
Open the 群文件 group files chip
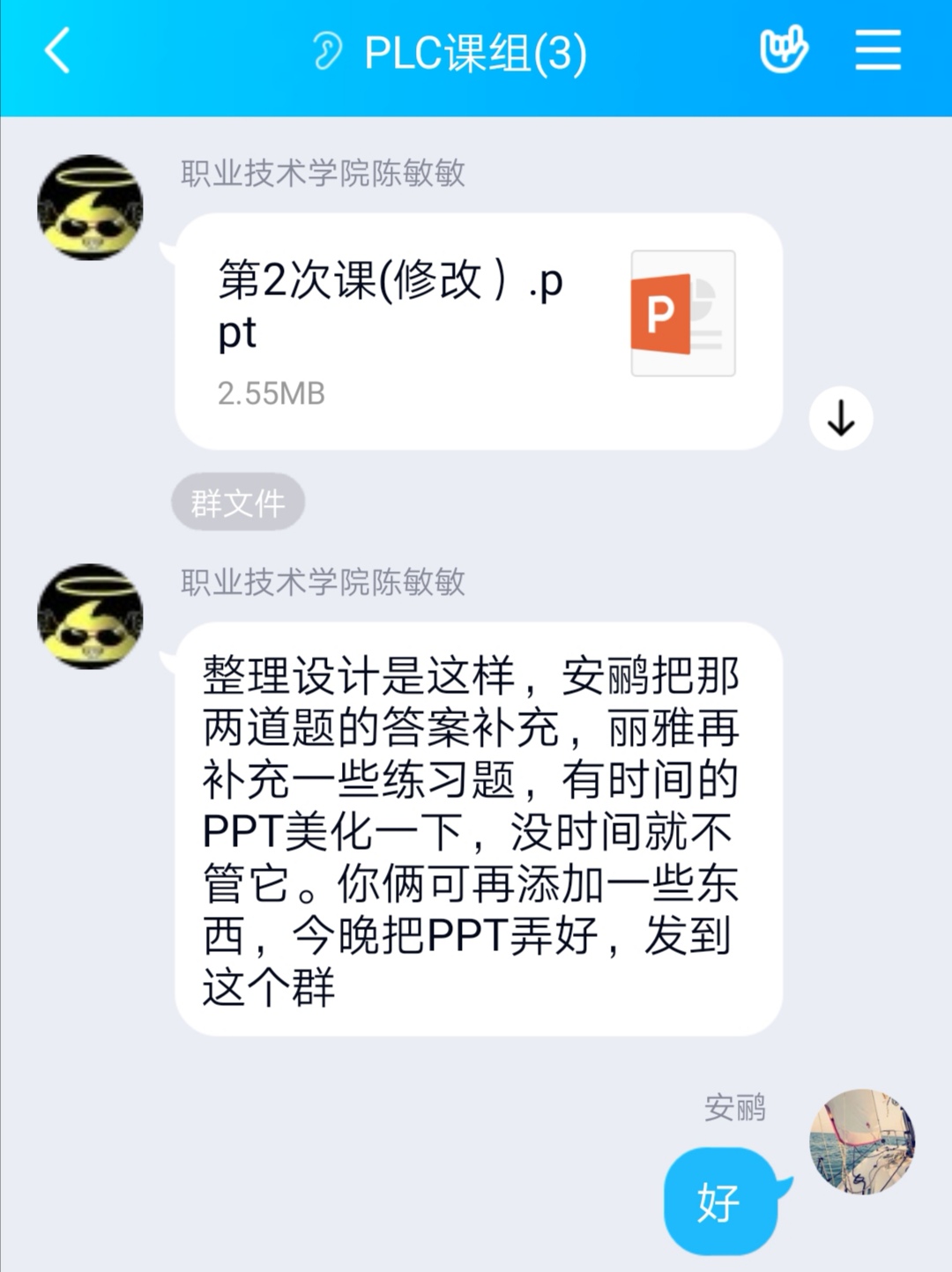tap(238, 502)
